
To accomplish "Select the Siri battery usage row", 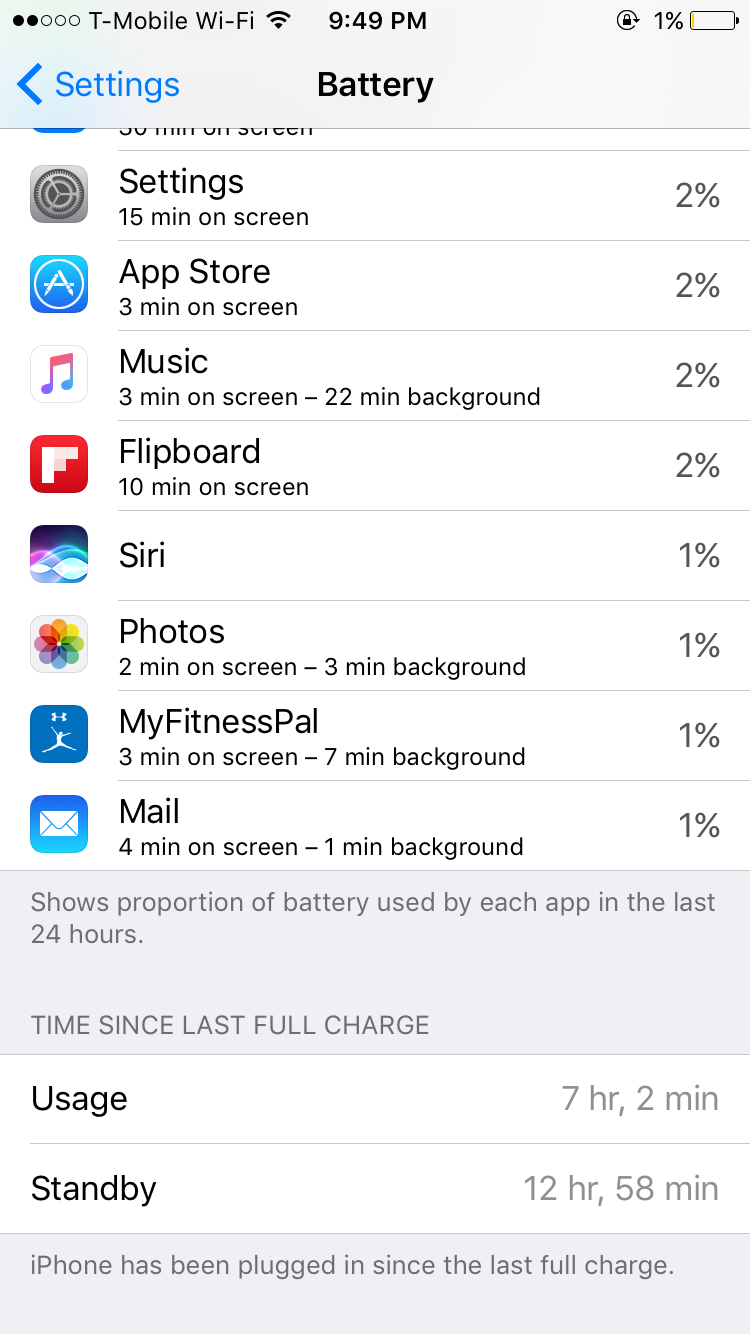I will click(375, 556).
